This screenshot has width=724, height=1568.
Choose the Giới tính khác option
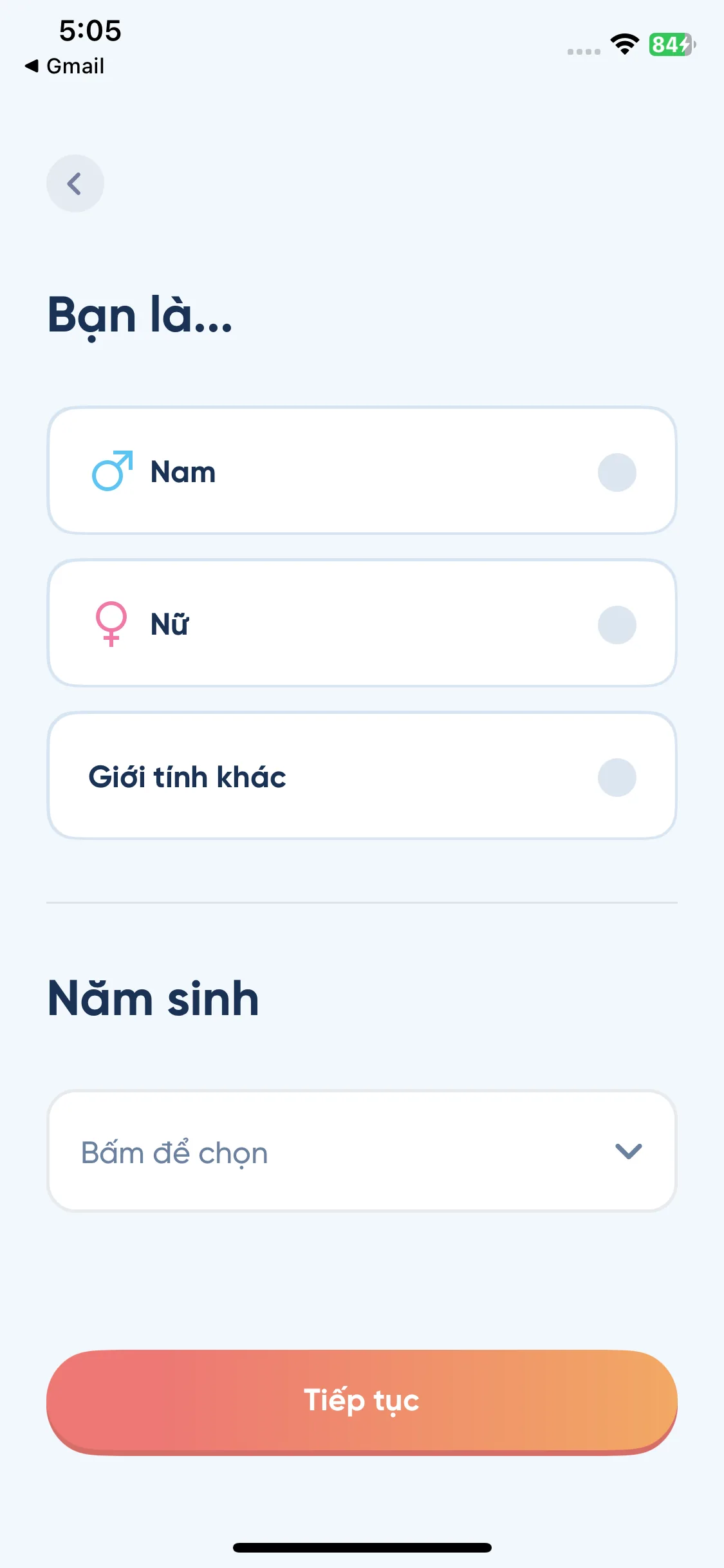(x=362, y=776)
